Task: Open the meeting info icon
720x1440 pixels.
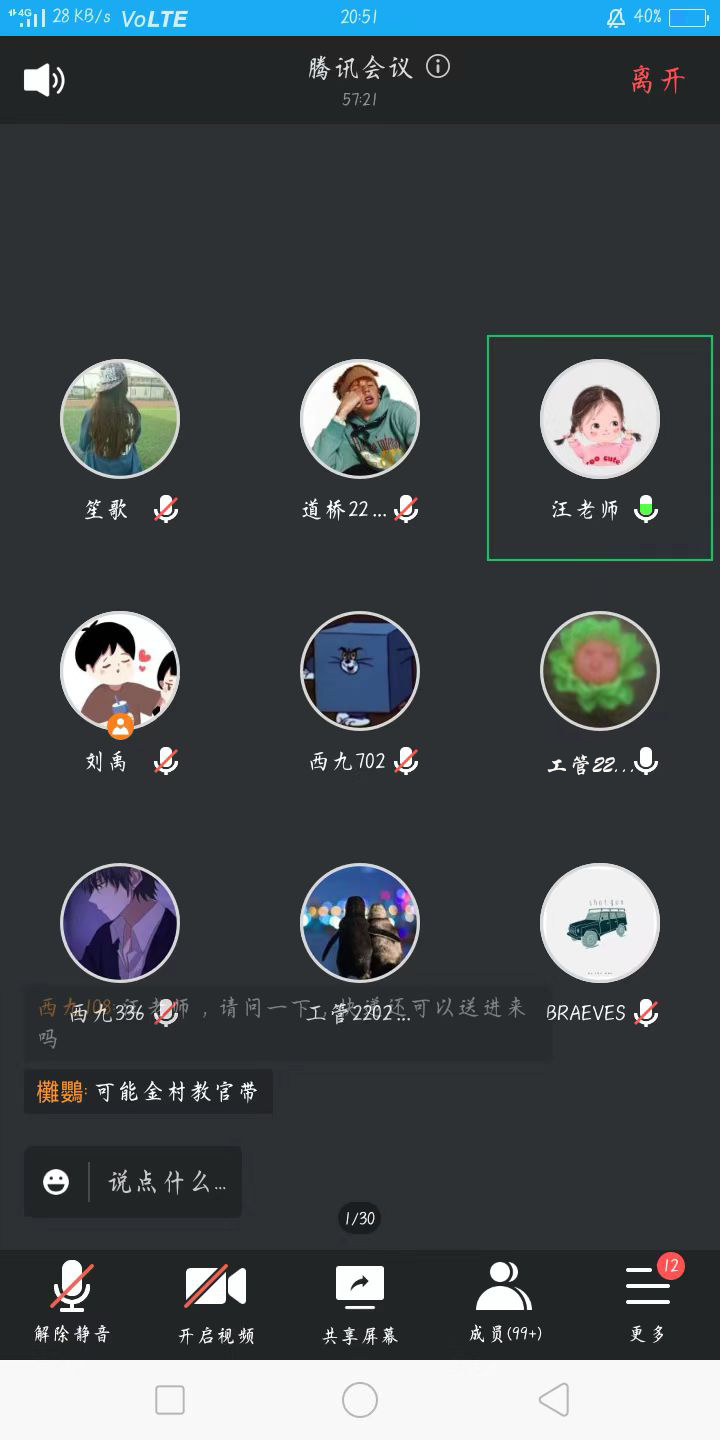Action: click(x=438, y=67)
